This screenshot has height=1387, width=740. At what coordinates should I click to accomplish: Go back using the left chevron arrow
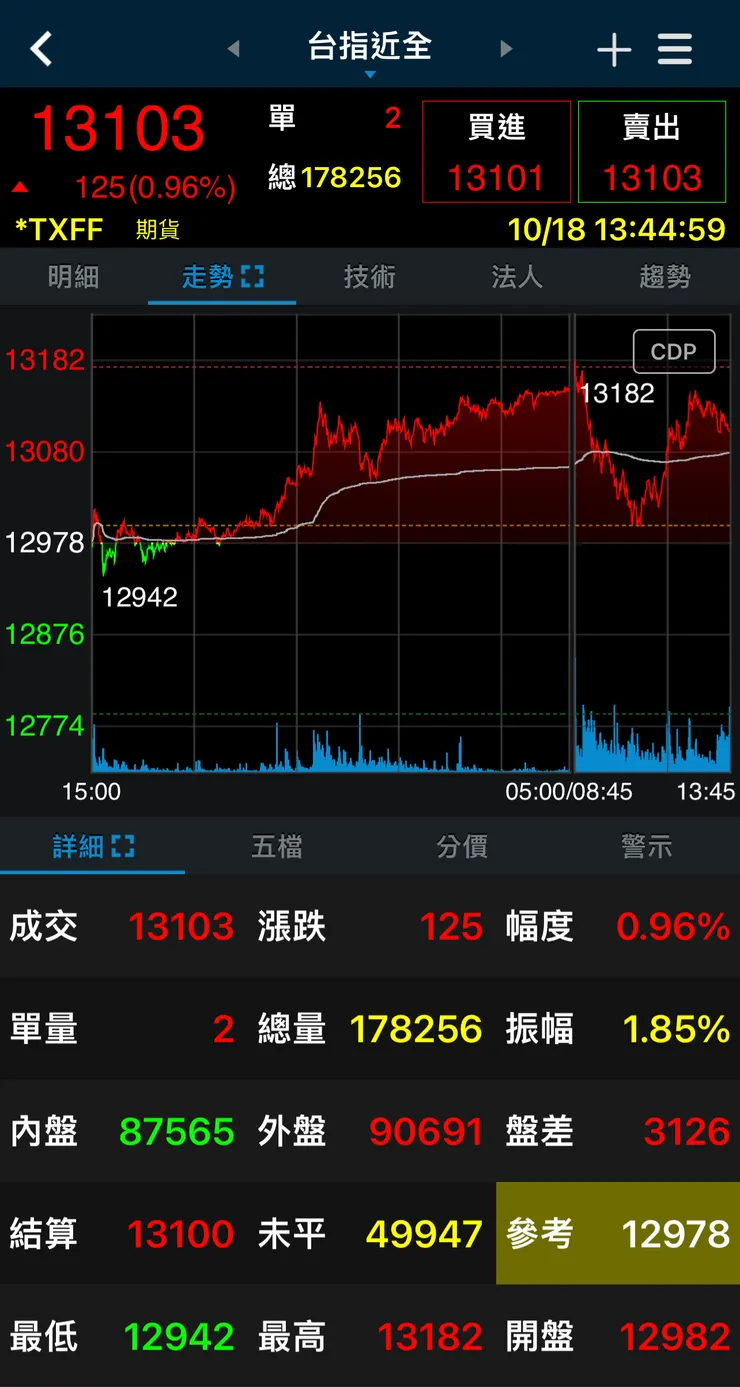(40, 47)
